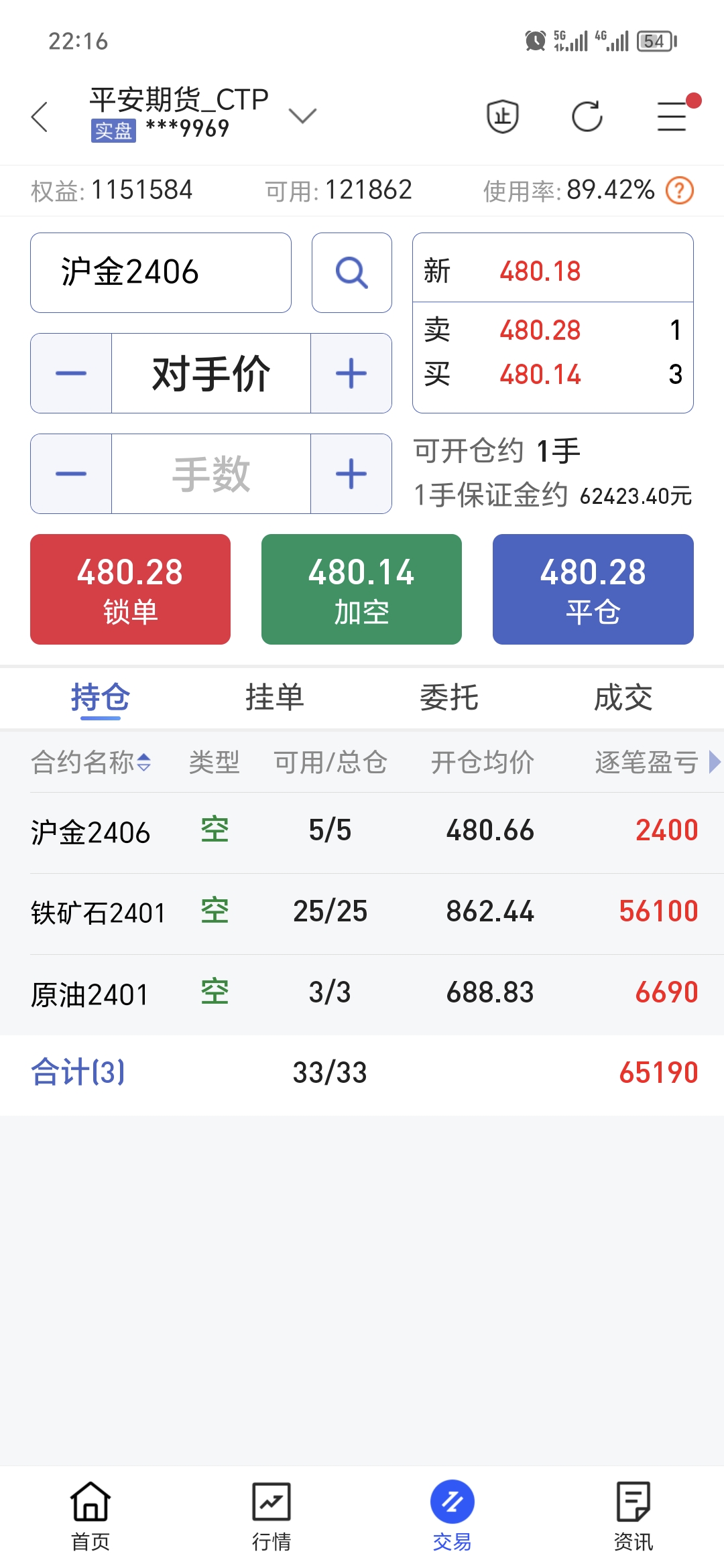Increase 手数 with the plus button
This screenshot has width=724, height=1568.
click(351, 474)
